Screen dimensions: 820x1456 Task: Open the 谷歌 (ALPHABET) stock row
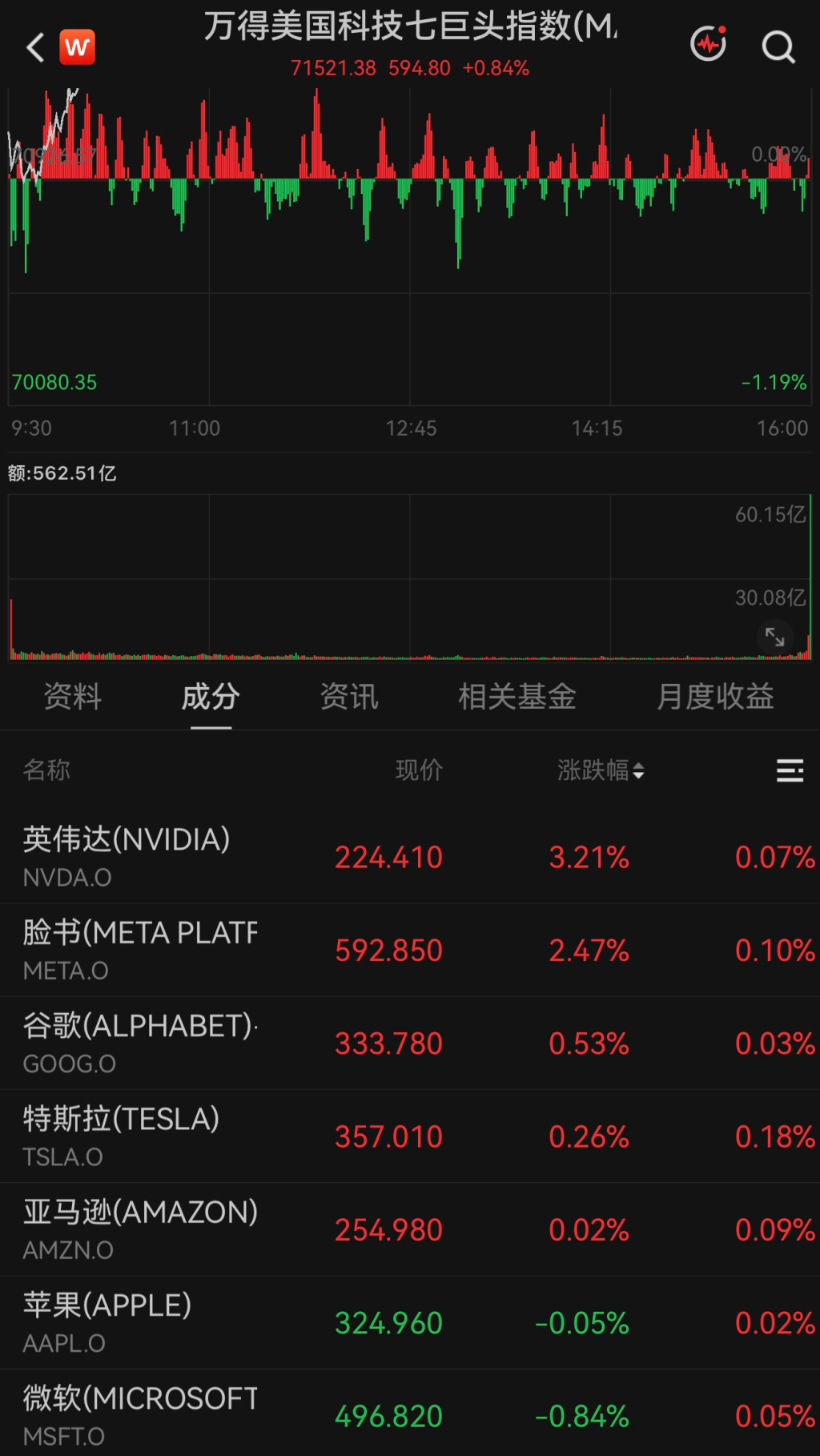pyautogui.click(x=410, y=1044)
